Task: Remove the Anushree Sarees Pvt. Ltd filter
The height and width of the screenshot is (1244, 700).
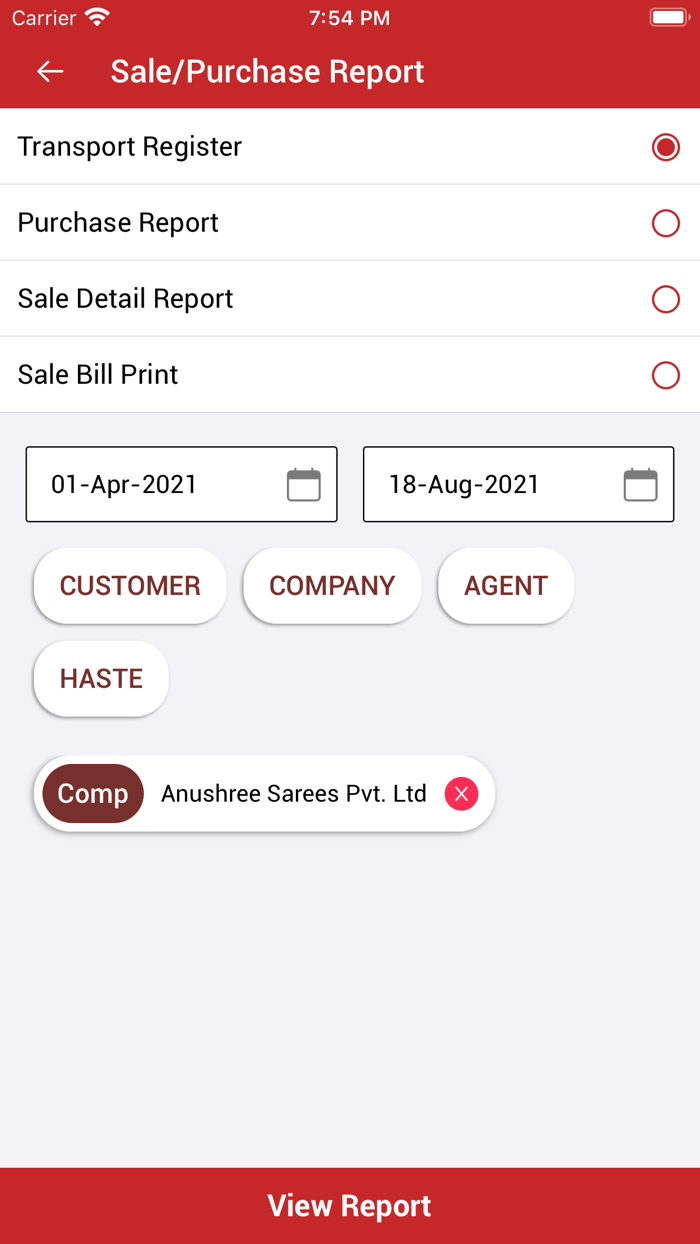Action: tap(461, 794)
